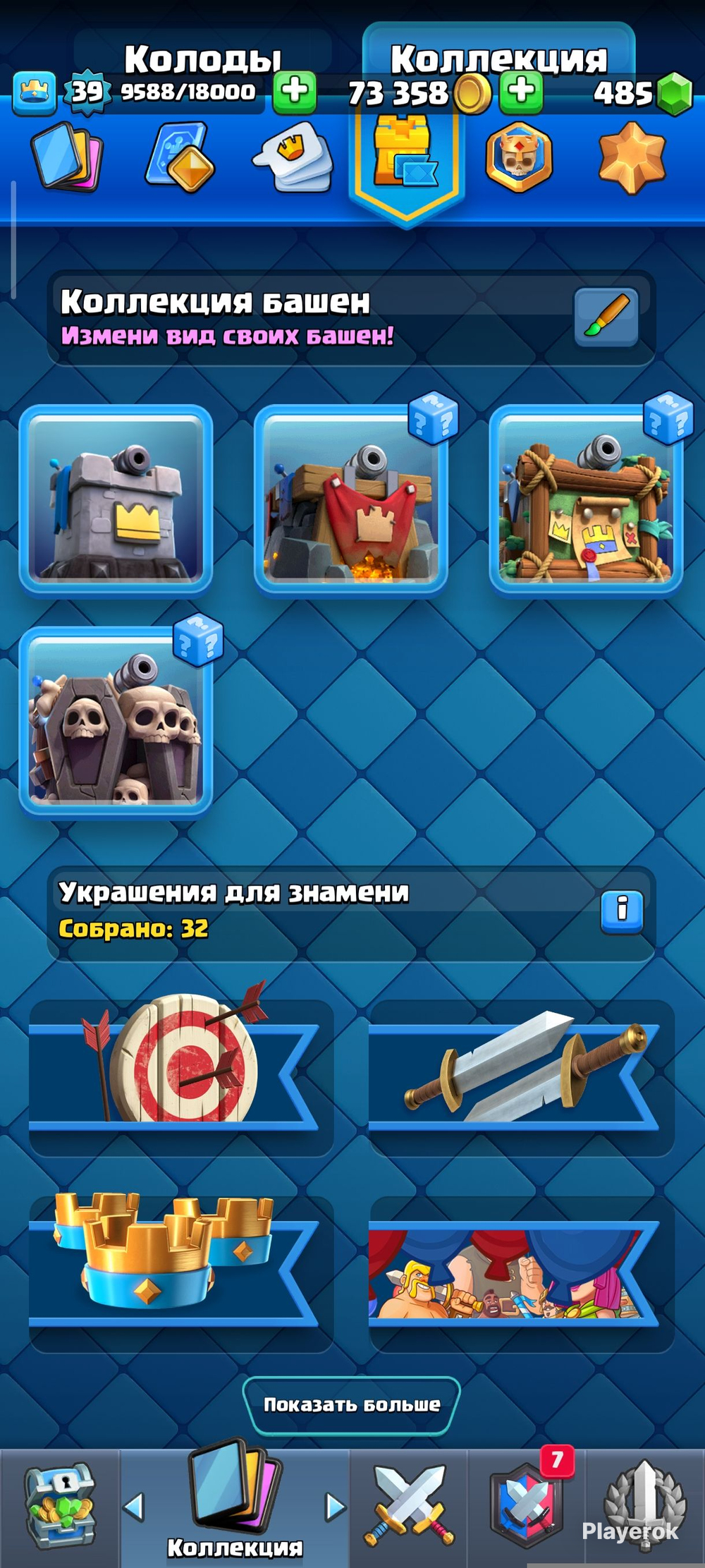Open the Колоды decks tab
Viewport: 705px width, 1568px height.
click(x=203, y=59)
